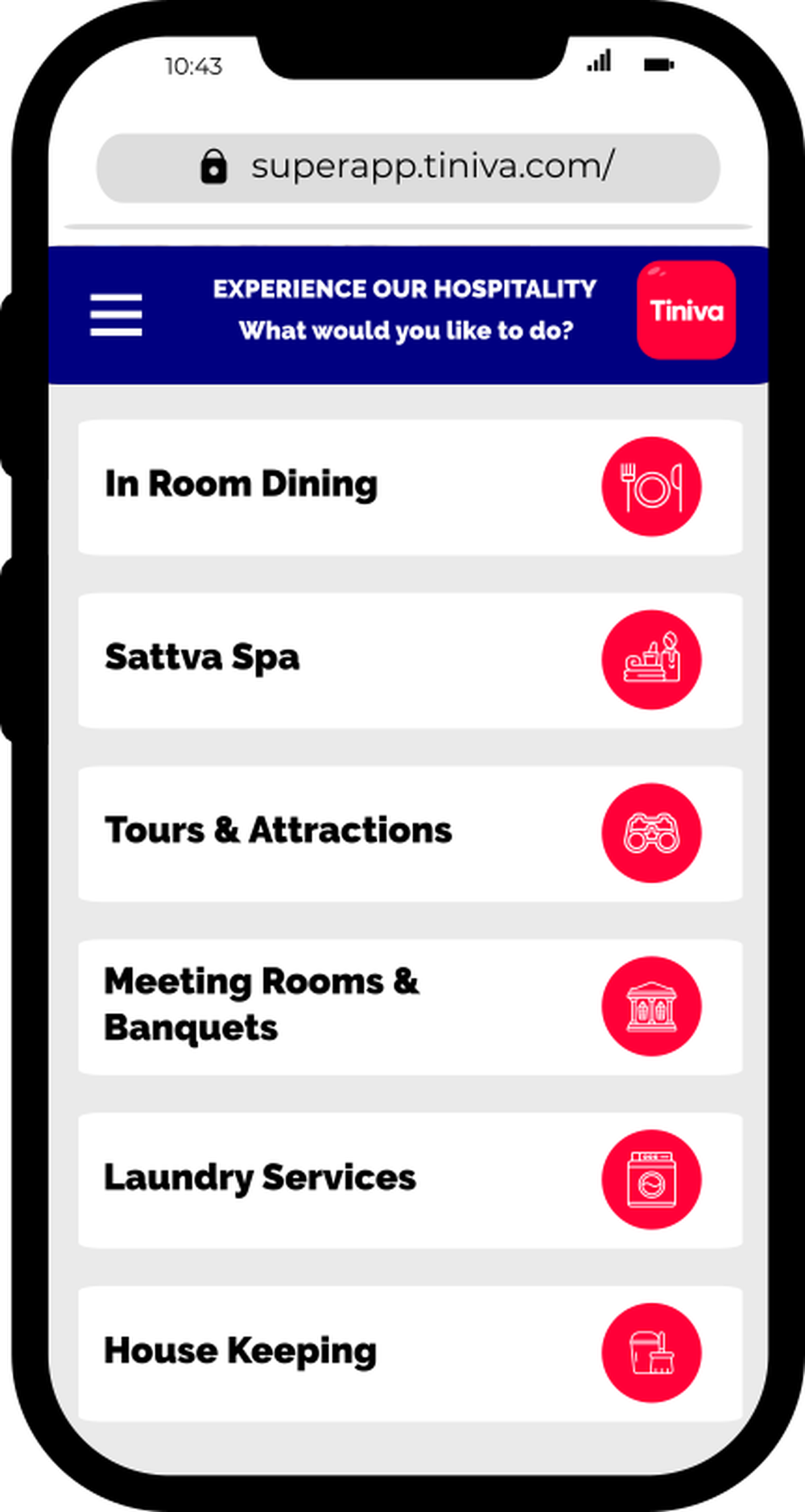The width and height of the screenshot is (805, 1512).
Task: Select the In Room Dining fork and plate icon
Action: coord(652,486)
